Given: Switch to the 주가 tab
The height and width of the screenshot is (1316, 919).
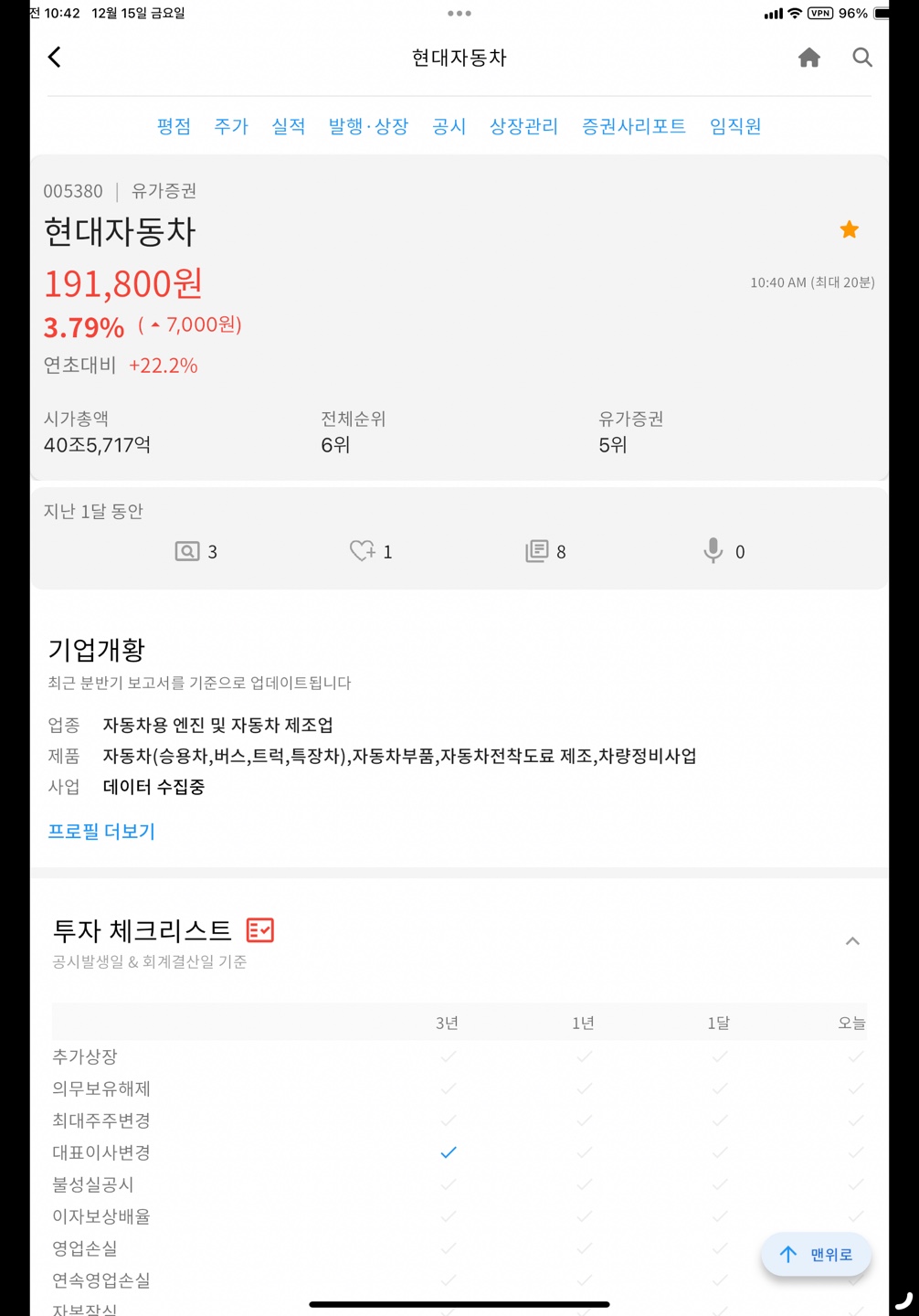Looking at the screenshot, I should point(231,127).
